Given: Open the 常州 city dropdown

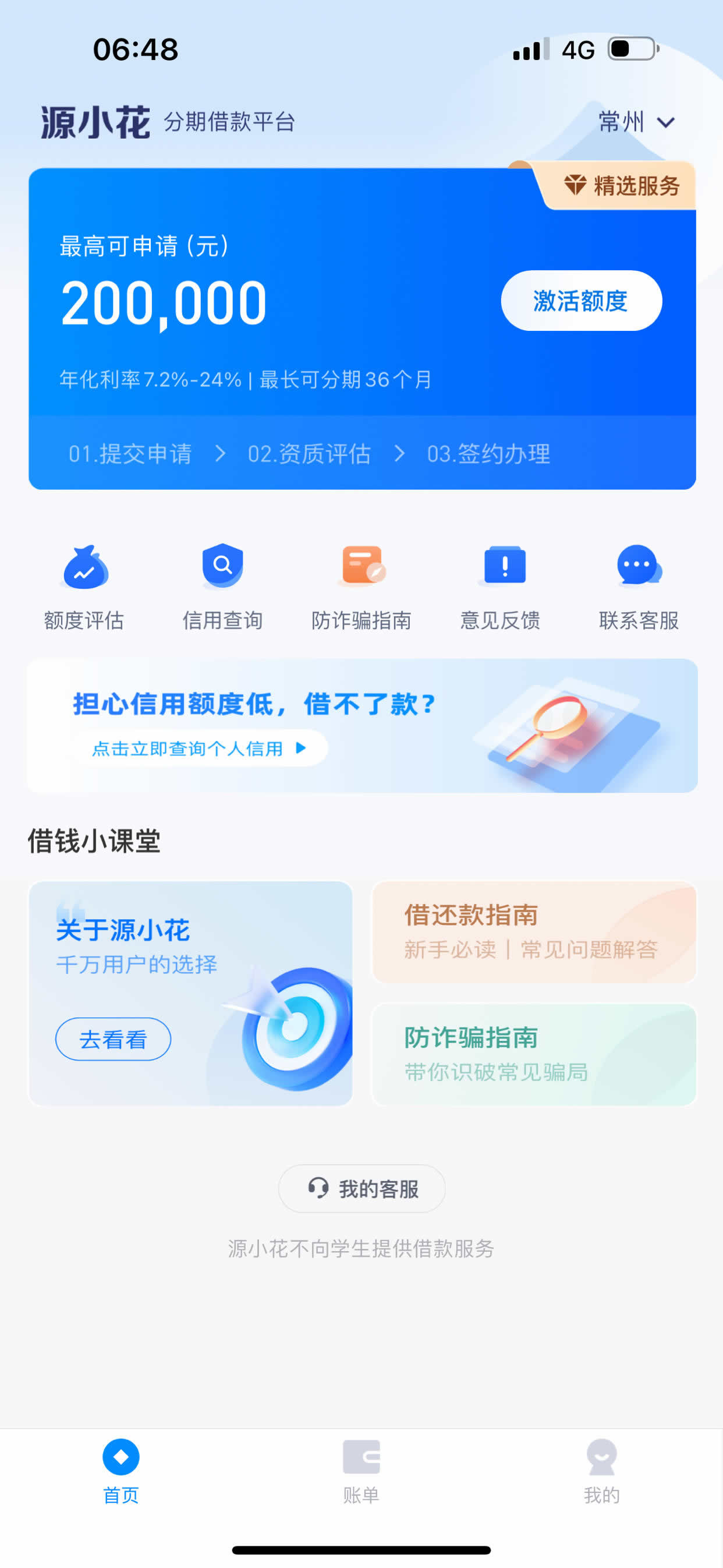Looking at the screenshot, I should [636, 122].
